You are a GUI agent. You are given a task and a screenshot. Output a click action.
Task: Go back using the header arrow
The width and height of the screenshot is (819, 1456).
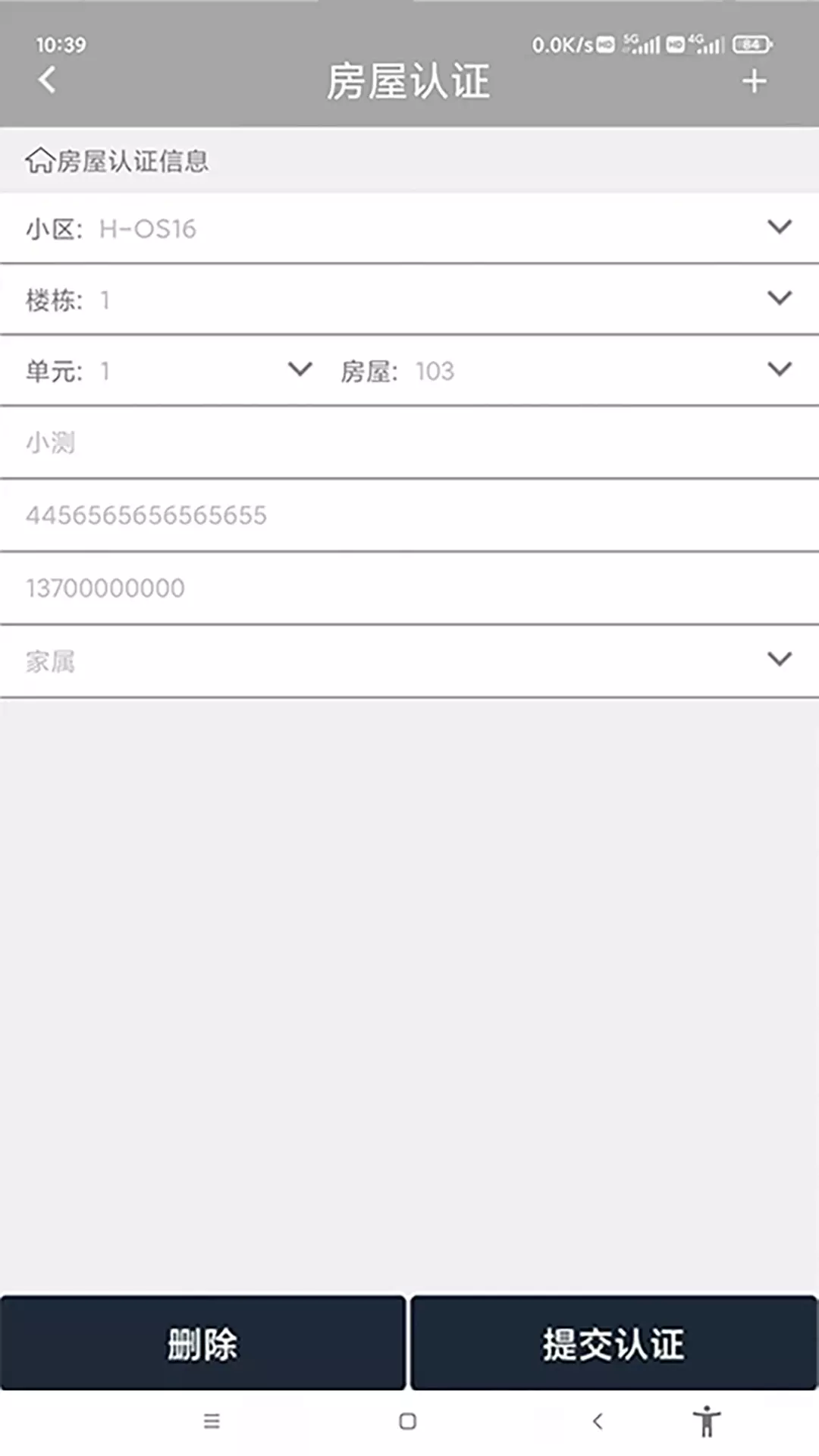point(47,80)
